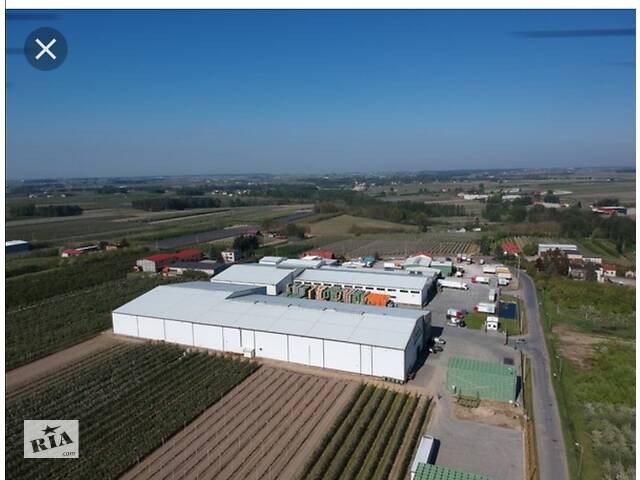The height and width of the screenshot is (480, 640).
Task: Close the full-screen photo viewer
Action: click(x=46, y=49)
